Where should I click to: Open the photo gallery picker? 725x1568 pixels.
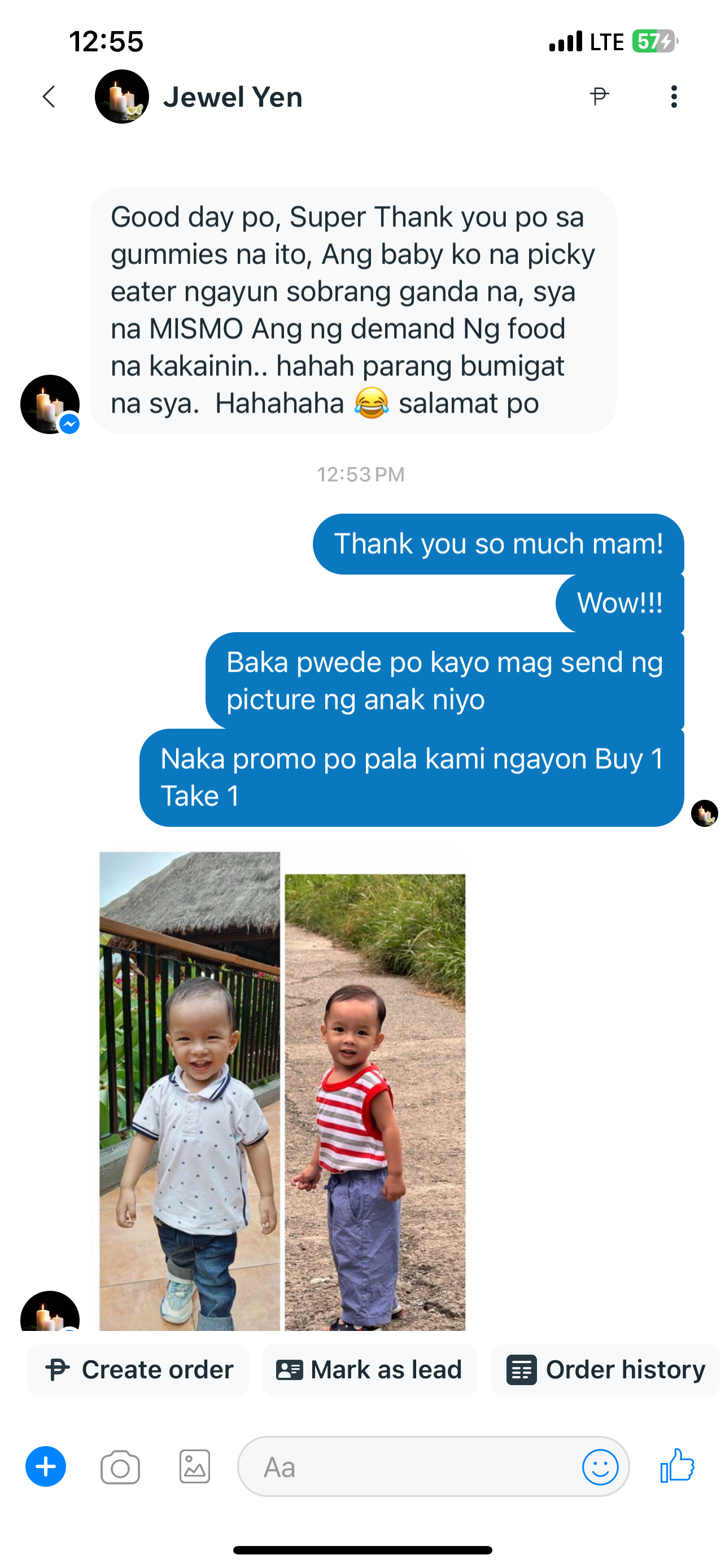pyautogui.click(x=195, y=1467)
